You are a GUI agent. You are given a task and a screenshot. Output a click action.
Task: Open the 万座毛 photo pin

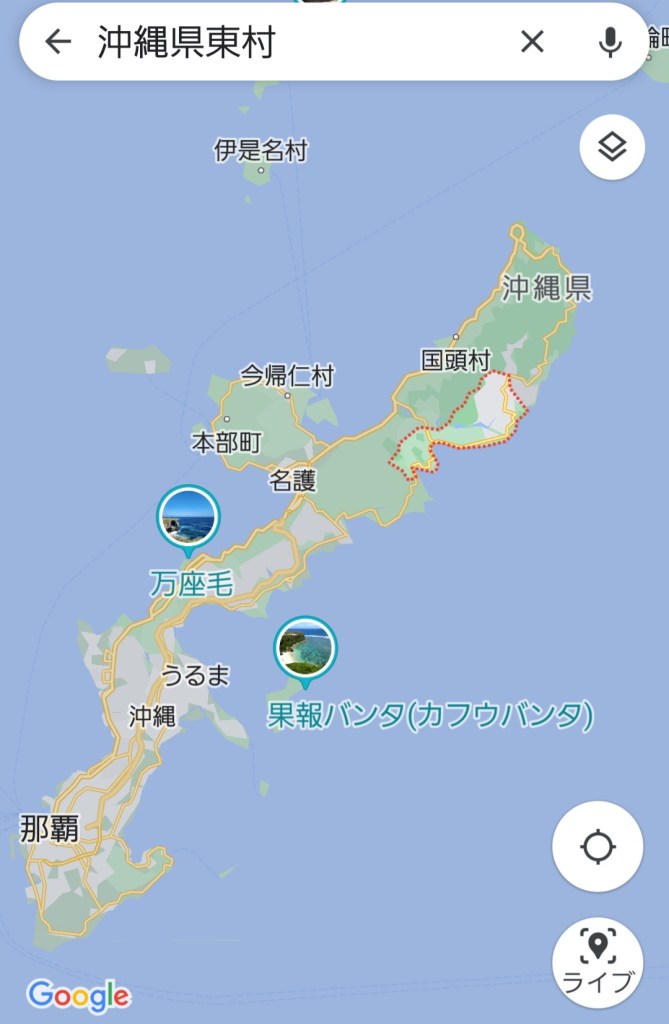[188, 518]
